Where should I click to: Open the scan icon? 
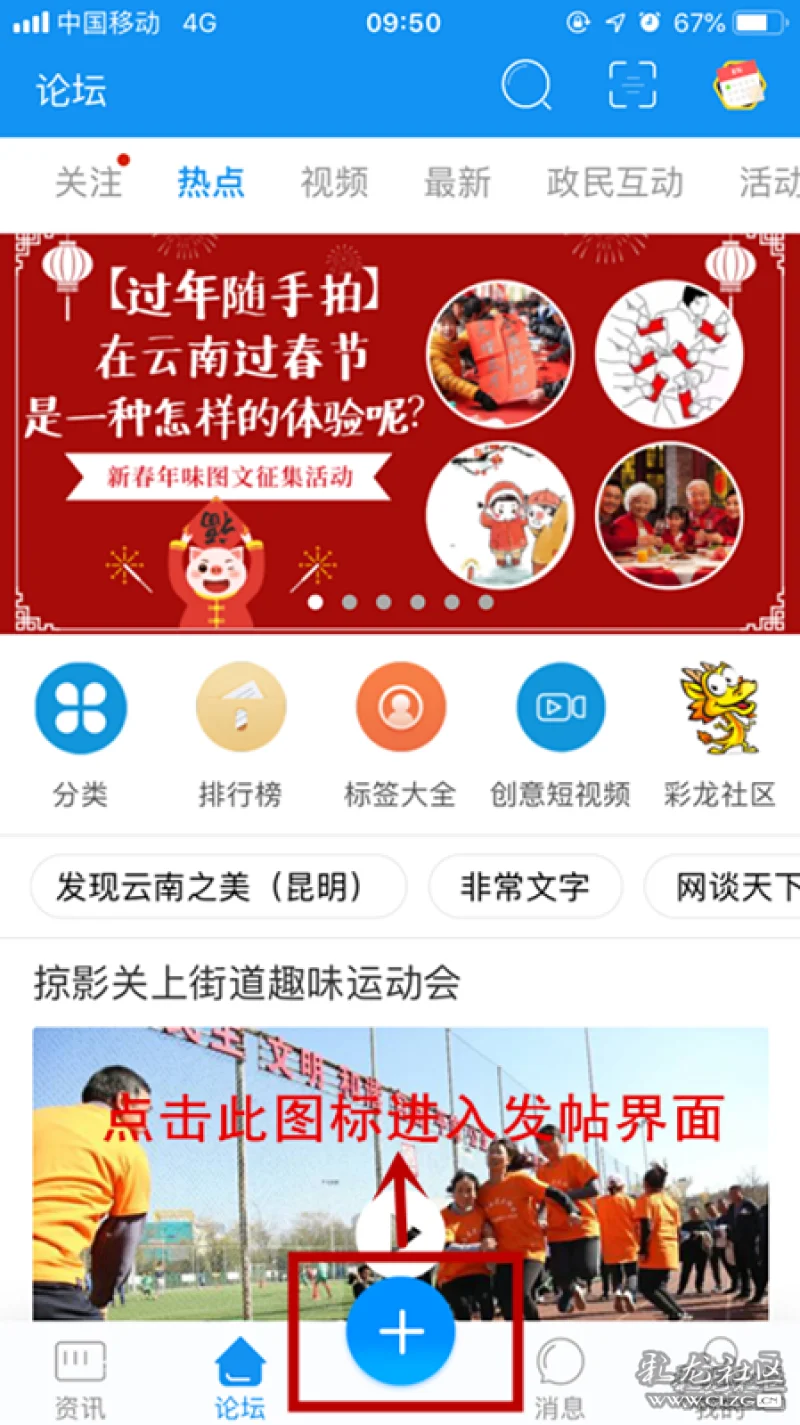click(x=633, y=86)
